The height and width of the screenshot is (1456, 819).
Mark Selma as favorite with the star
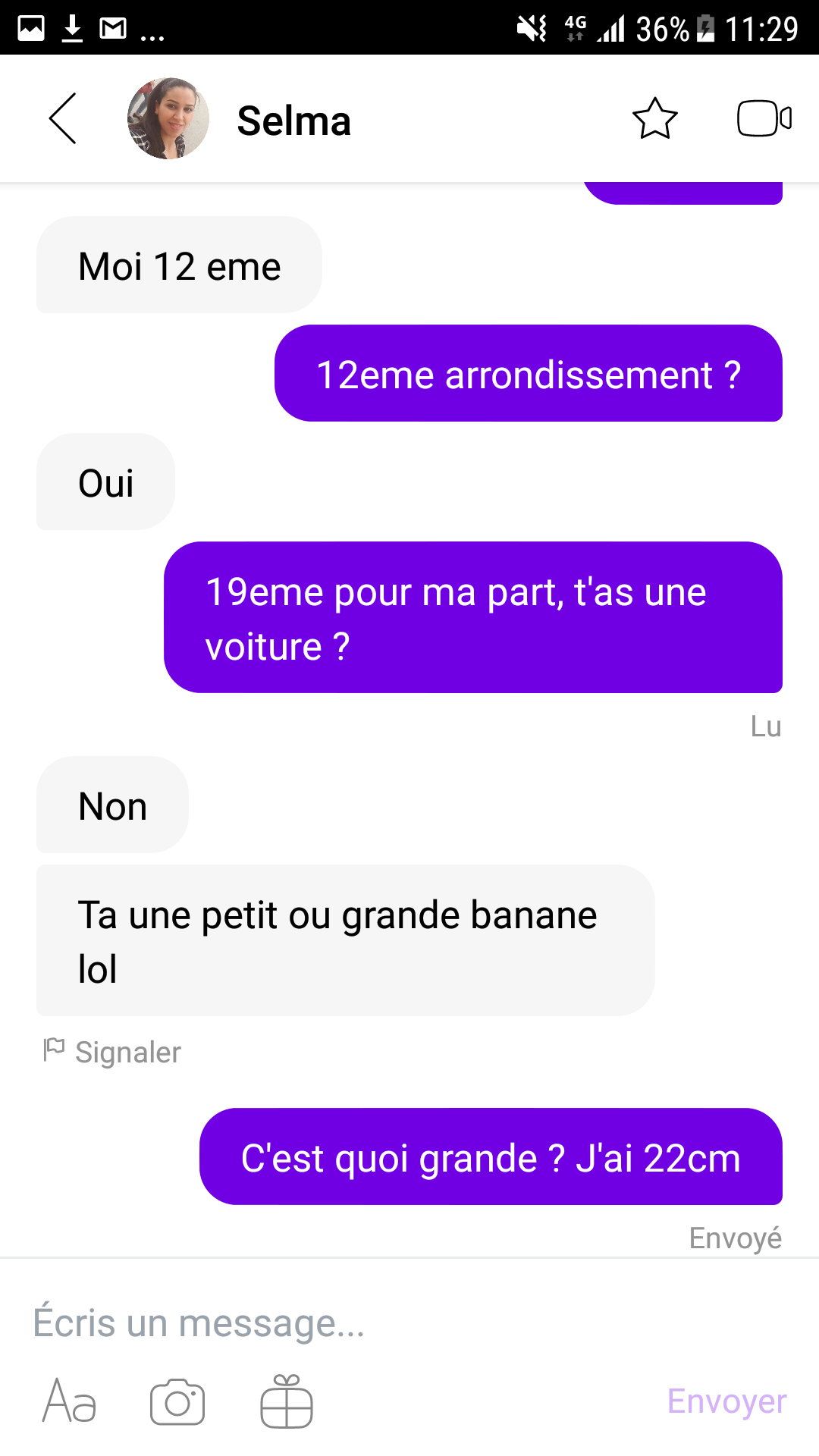(x=654, y=119)
